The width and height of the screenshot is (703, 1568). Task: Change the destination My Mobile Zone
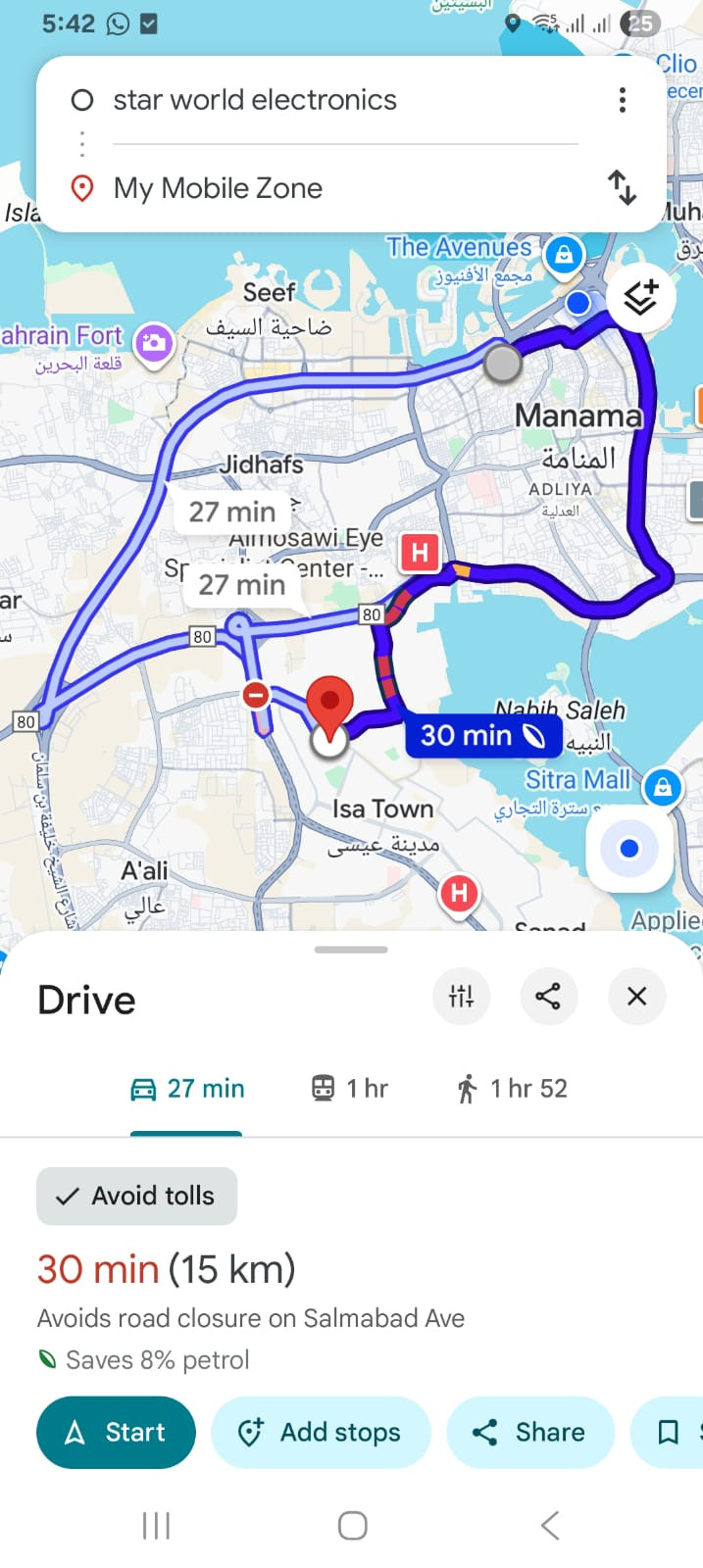pyautogui.click(x=218, y=188)
